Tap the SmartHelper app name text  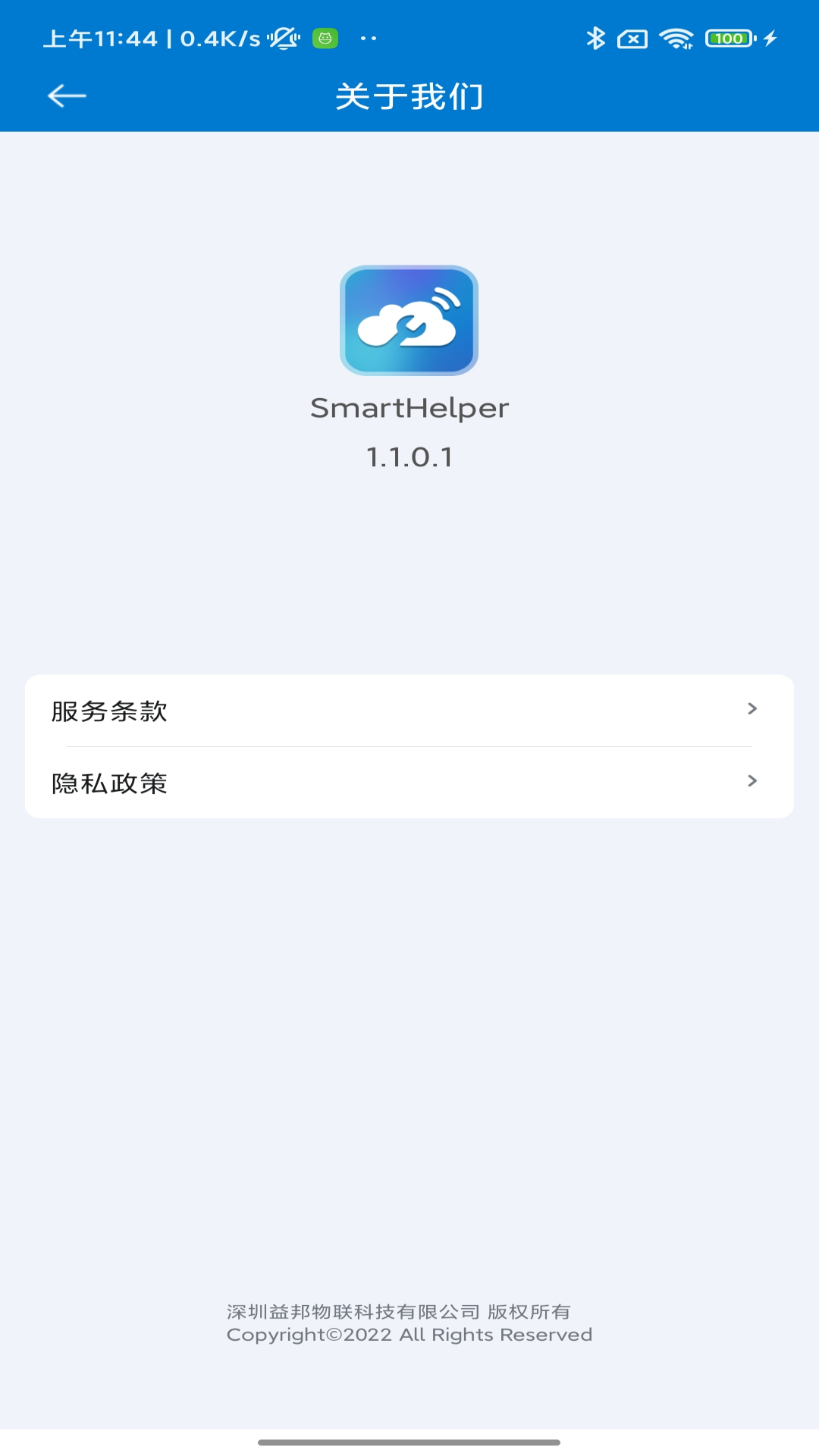coord(409,407)
